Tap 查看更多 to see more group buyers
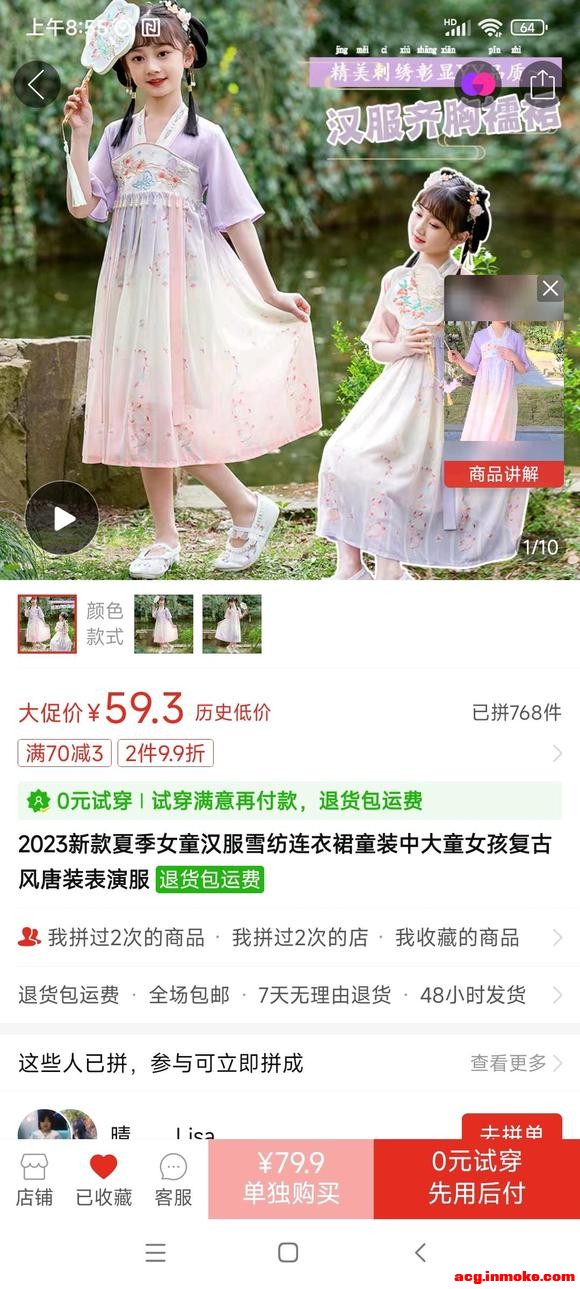The image size is (580, 1289). [516, 1063]
